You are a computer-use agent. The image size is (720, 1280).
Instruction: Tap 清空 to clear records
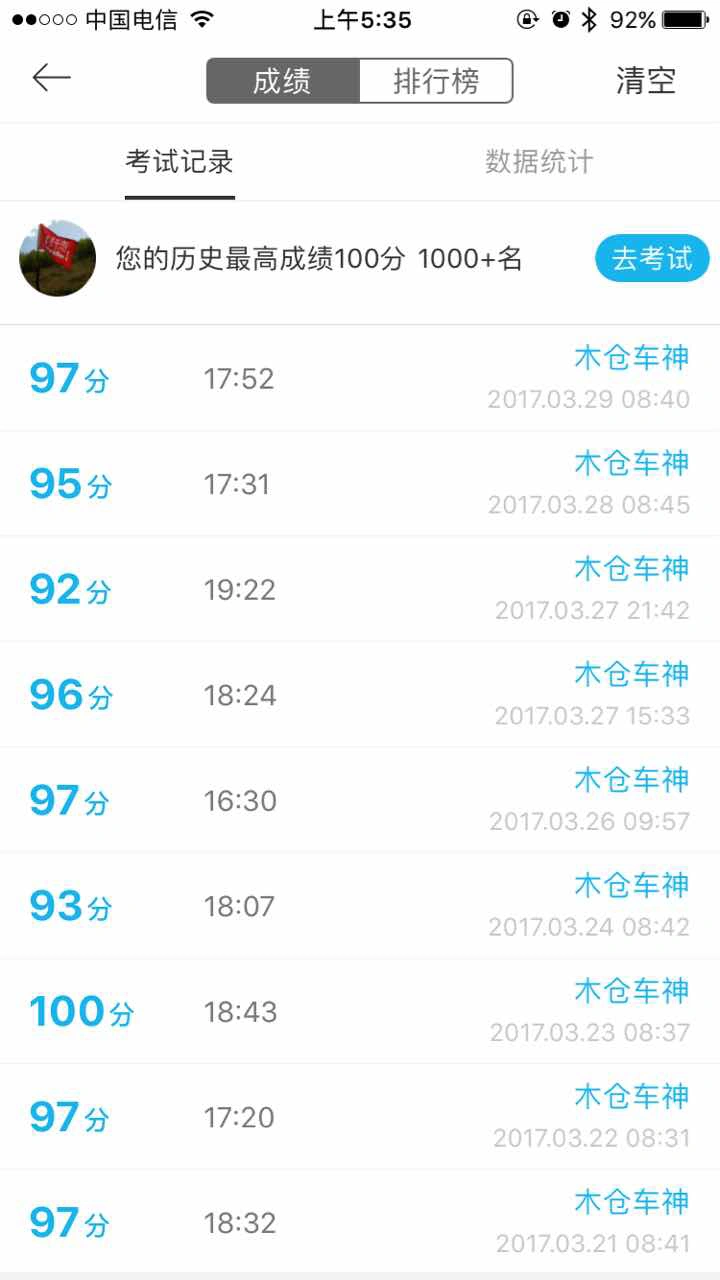point(646,81)
